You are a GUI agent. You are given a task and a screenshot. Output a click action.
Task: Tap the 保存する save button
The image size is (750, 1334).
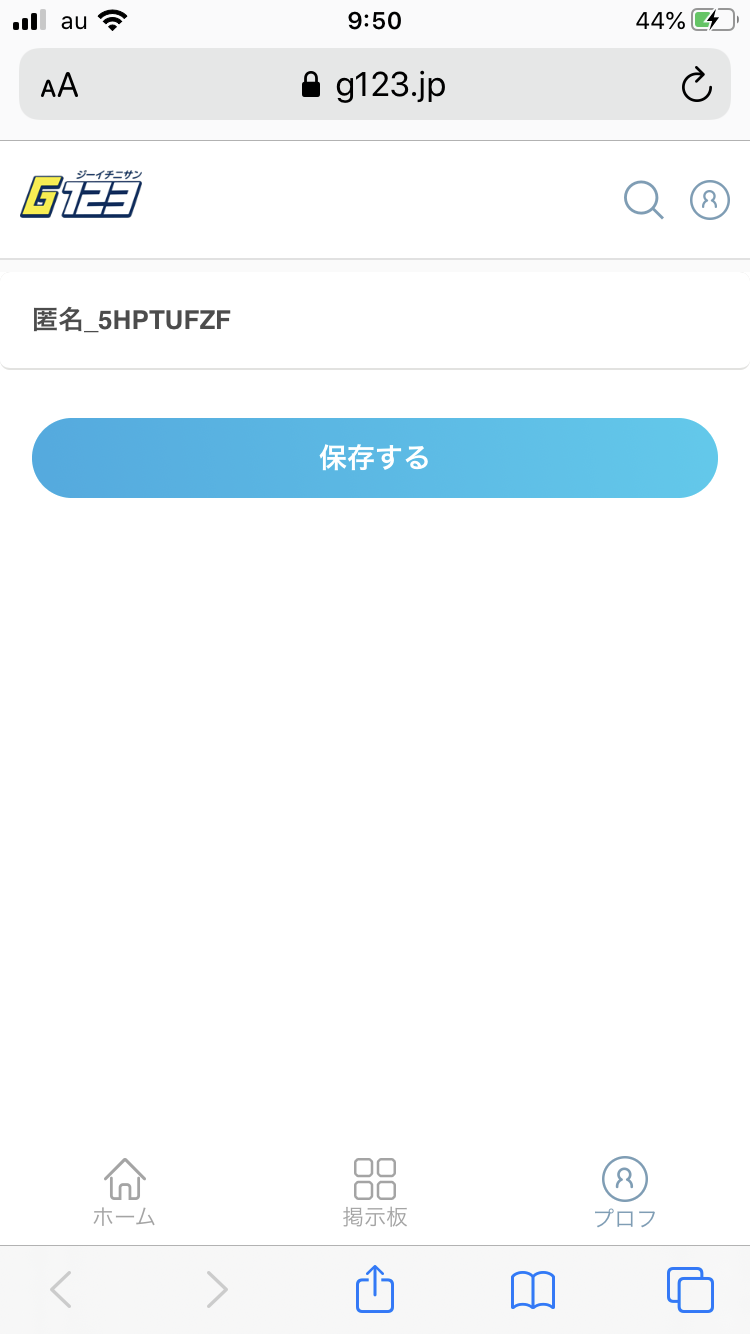(375, 458)
